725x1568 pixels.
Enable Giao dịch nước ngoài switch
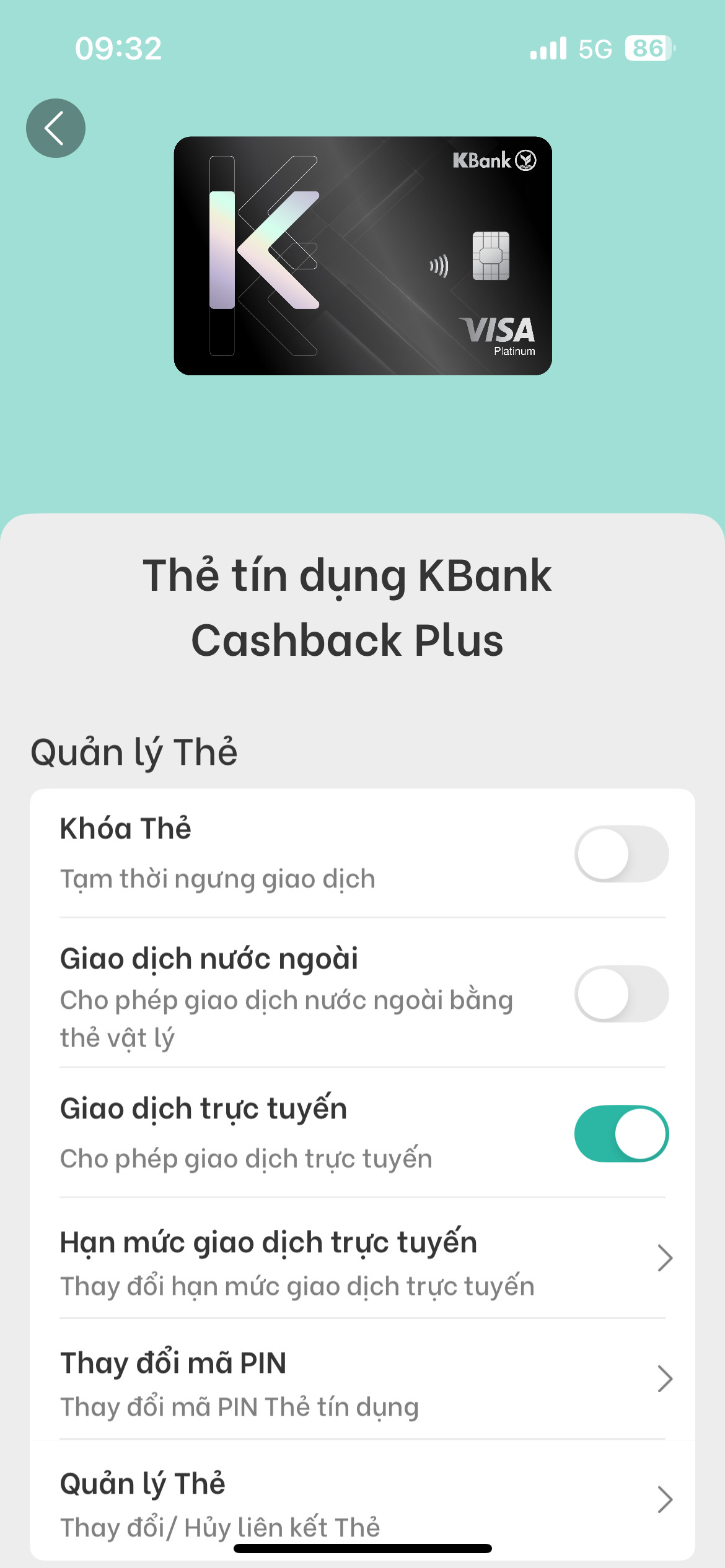coord(622,994)
